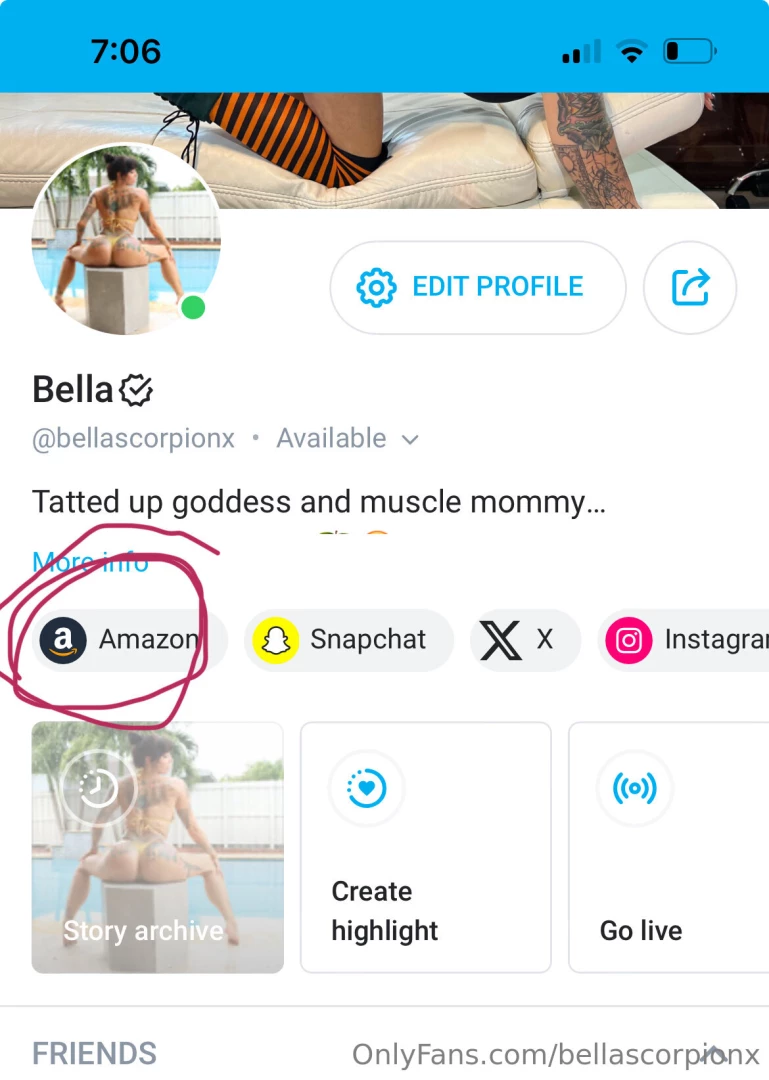
Task: View the round profile avatar photo
Action: [x=126, y=240]
